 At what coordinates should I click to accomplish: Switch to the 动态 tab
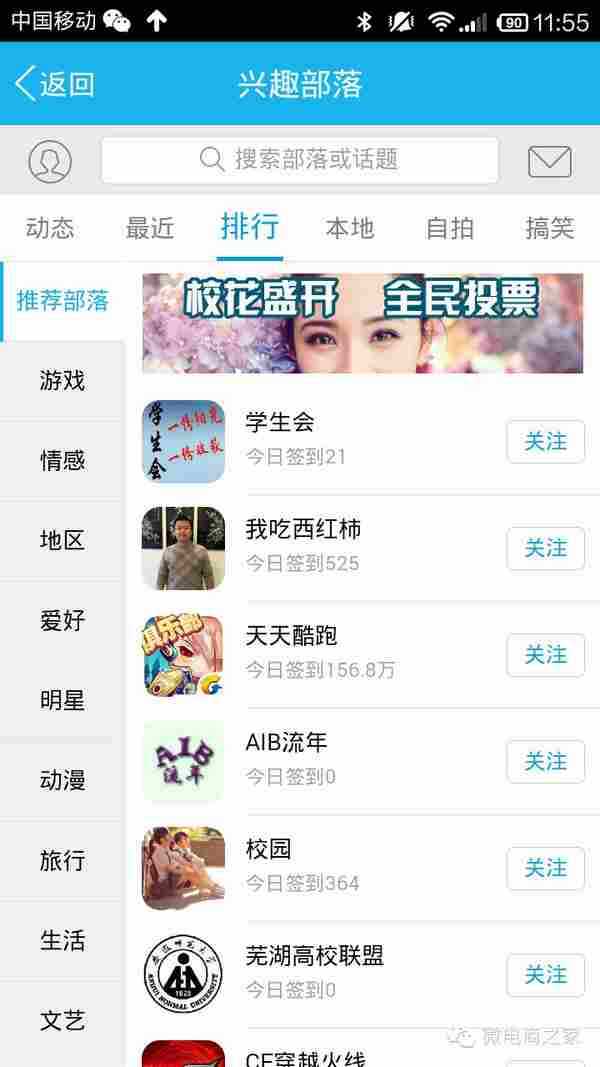click(50, 228)
